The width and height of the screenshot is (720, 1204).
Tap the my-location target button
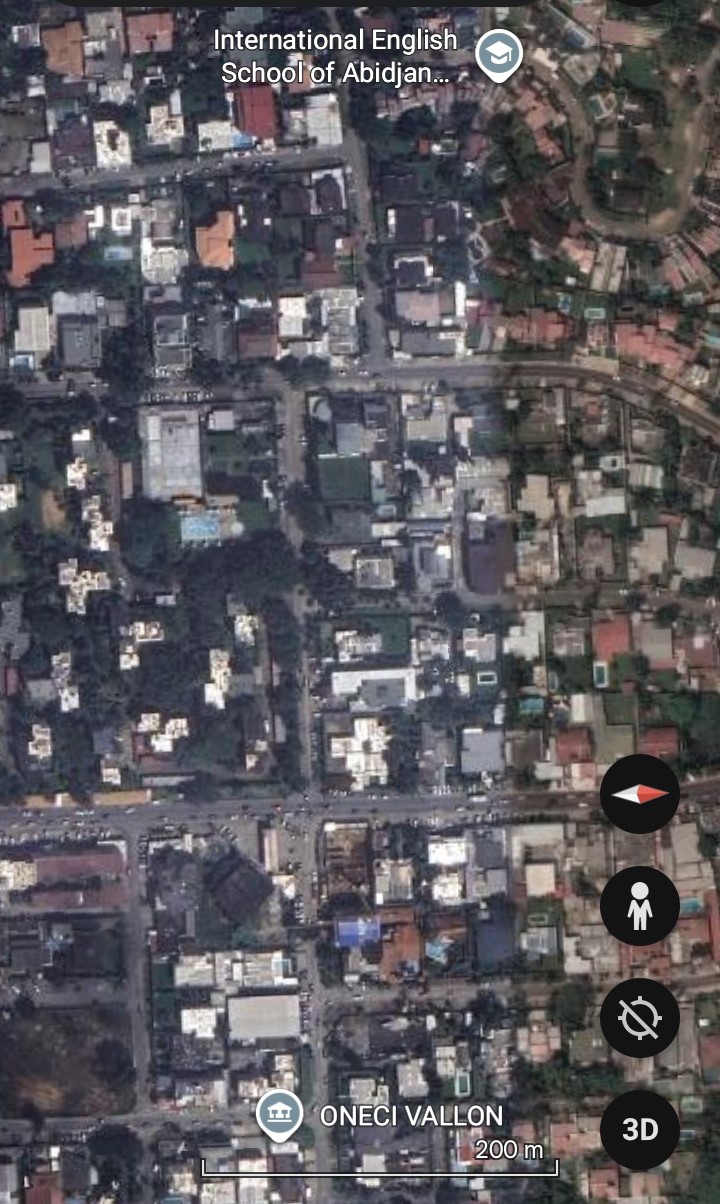640,1018
